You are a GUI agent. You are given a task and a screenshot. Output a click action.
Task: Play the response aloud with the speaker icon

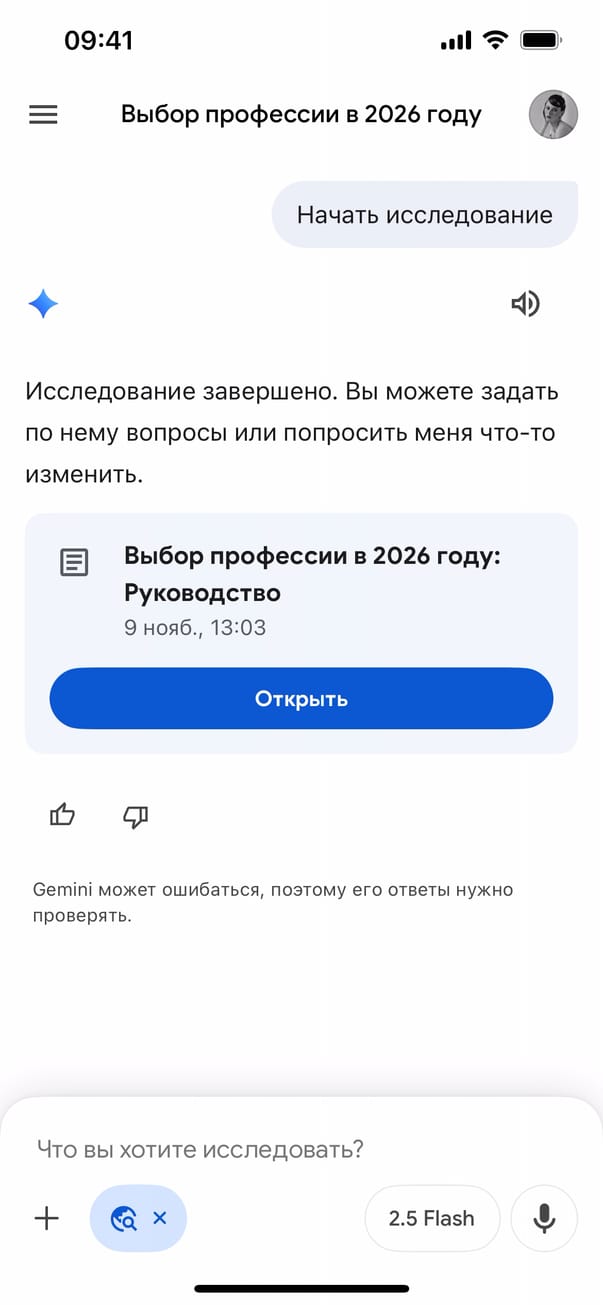[x=525, y=304]
